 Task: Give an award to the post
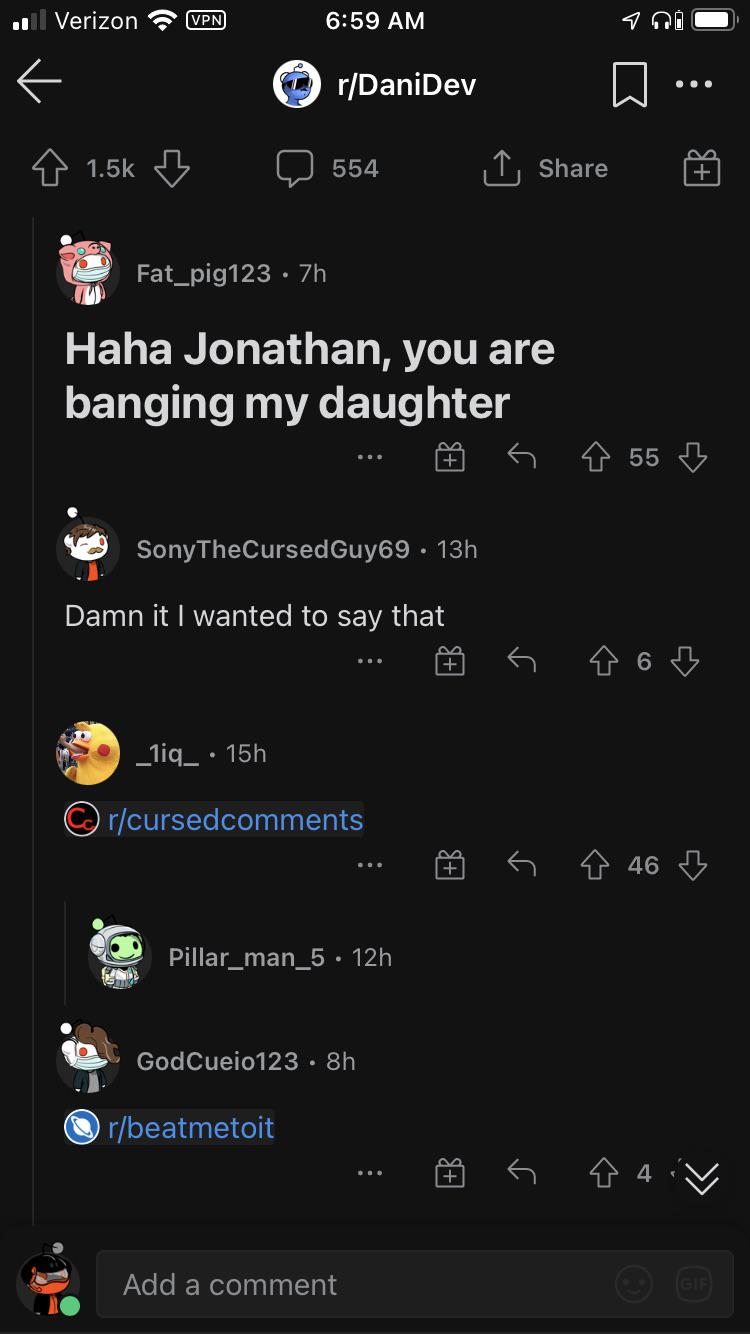coord(700,168)
